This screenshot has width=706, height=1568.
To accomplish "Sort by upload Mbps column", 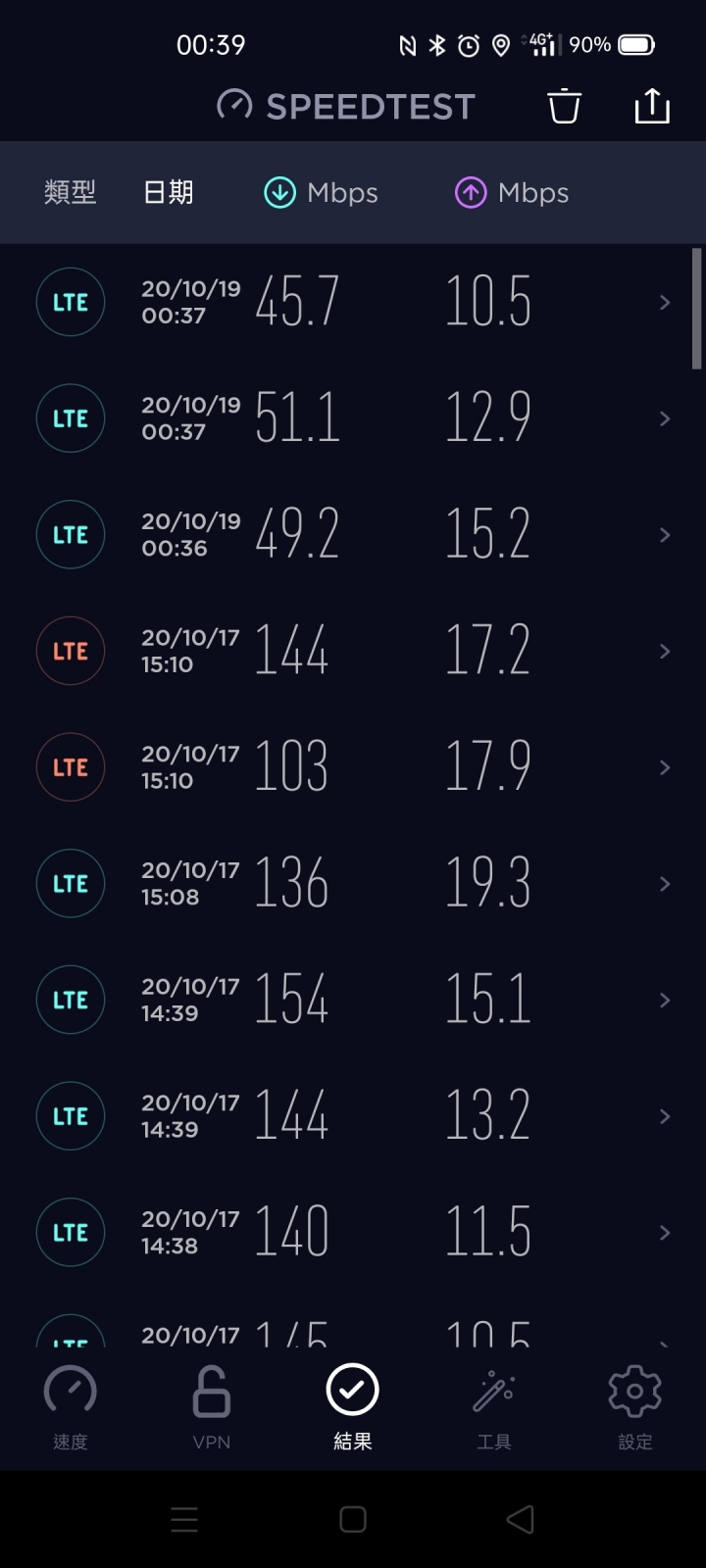I will pos(512,193).
